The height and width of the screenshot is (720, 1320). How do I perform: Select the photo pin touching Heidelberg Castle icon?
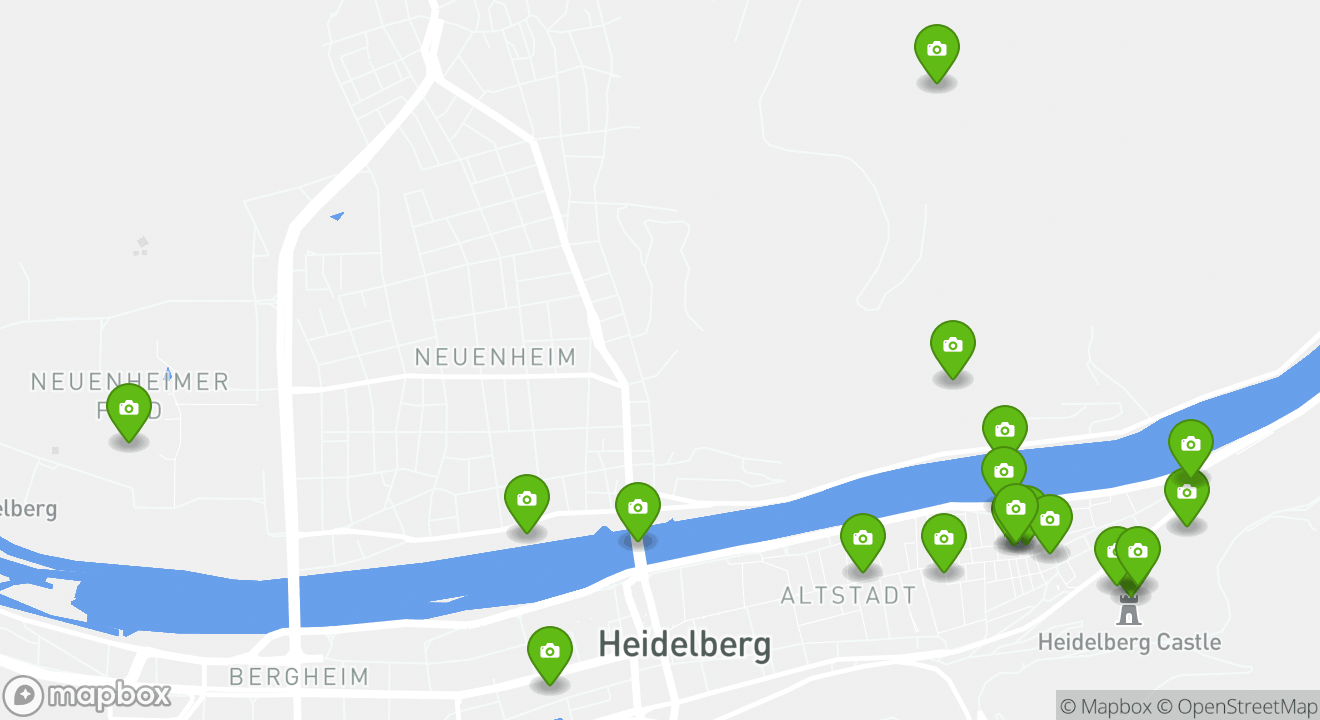click(x=1137, y=552)
